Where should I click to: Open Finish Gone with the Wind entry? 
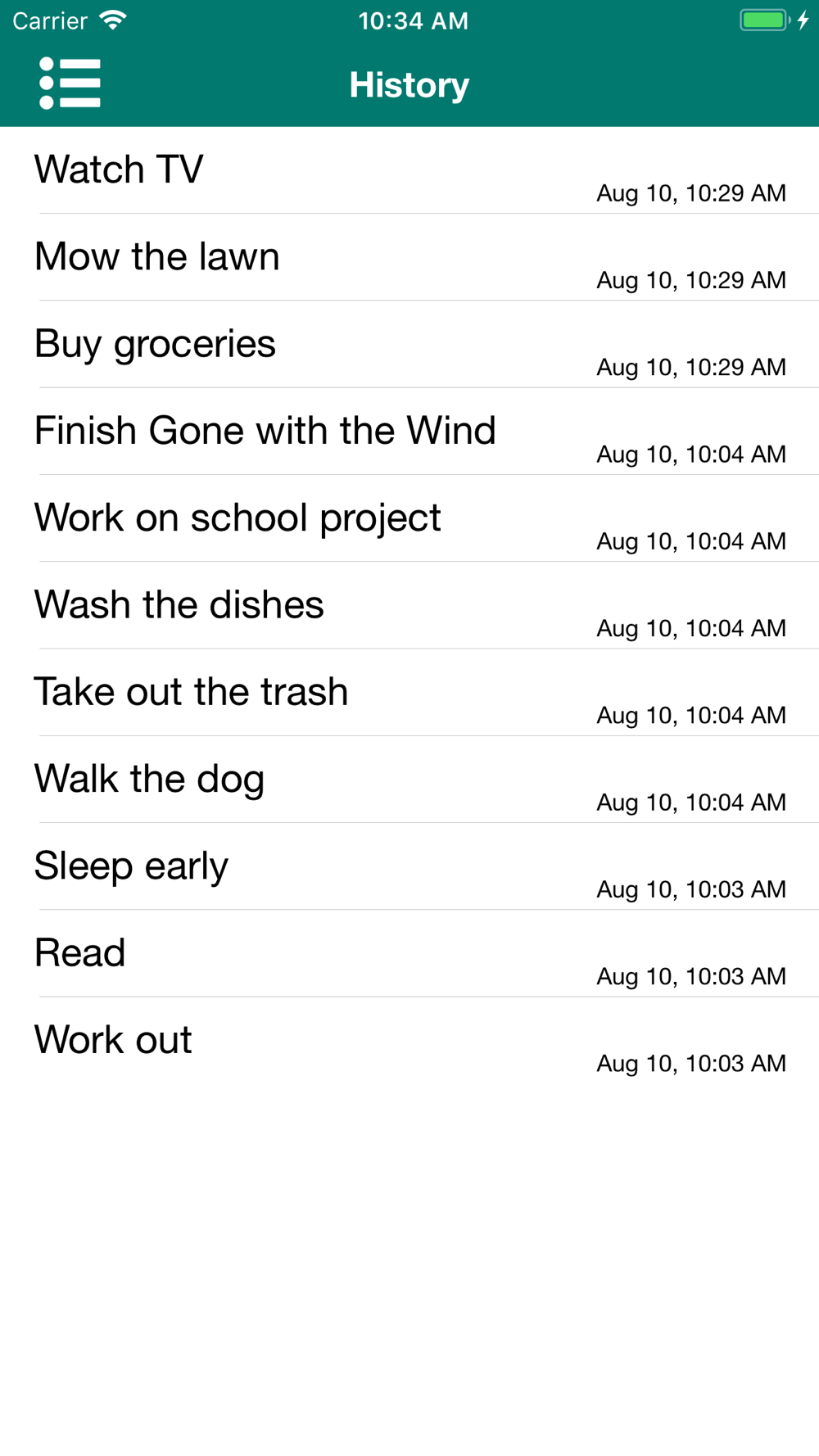409,432
